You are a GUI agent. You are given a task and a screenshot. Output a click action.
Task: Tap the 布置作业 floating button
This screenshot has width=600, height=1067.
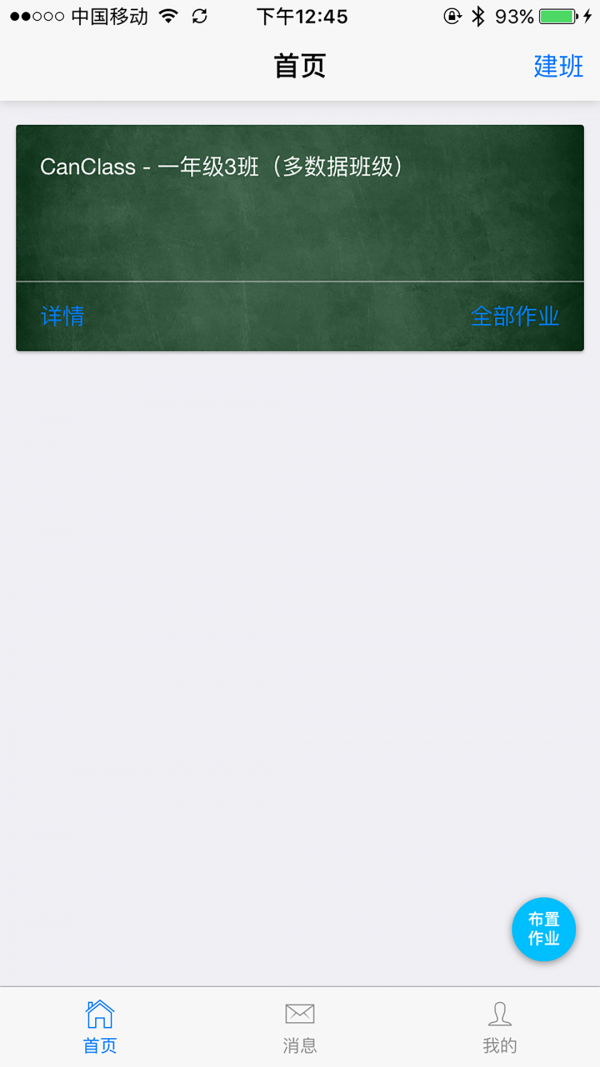click(543, 929)
